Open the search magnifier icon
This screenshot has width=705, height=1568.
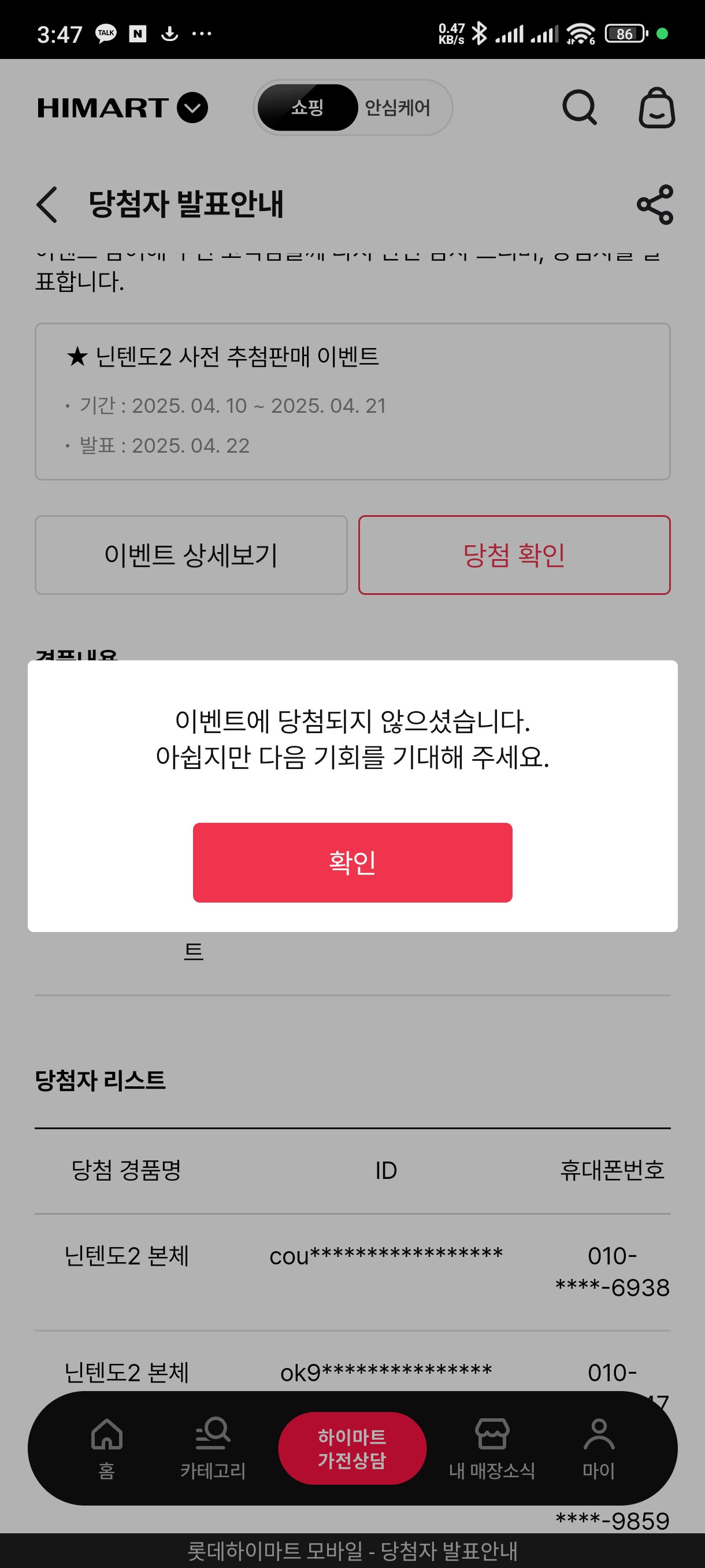[x=579, y=108]
